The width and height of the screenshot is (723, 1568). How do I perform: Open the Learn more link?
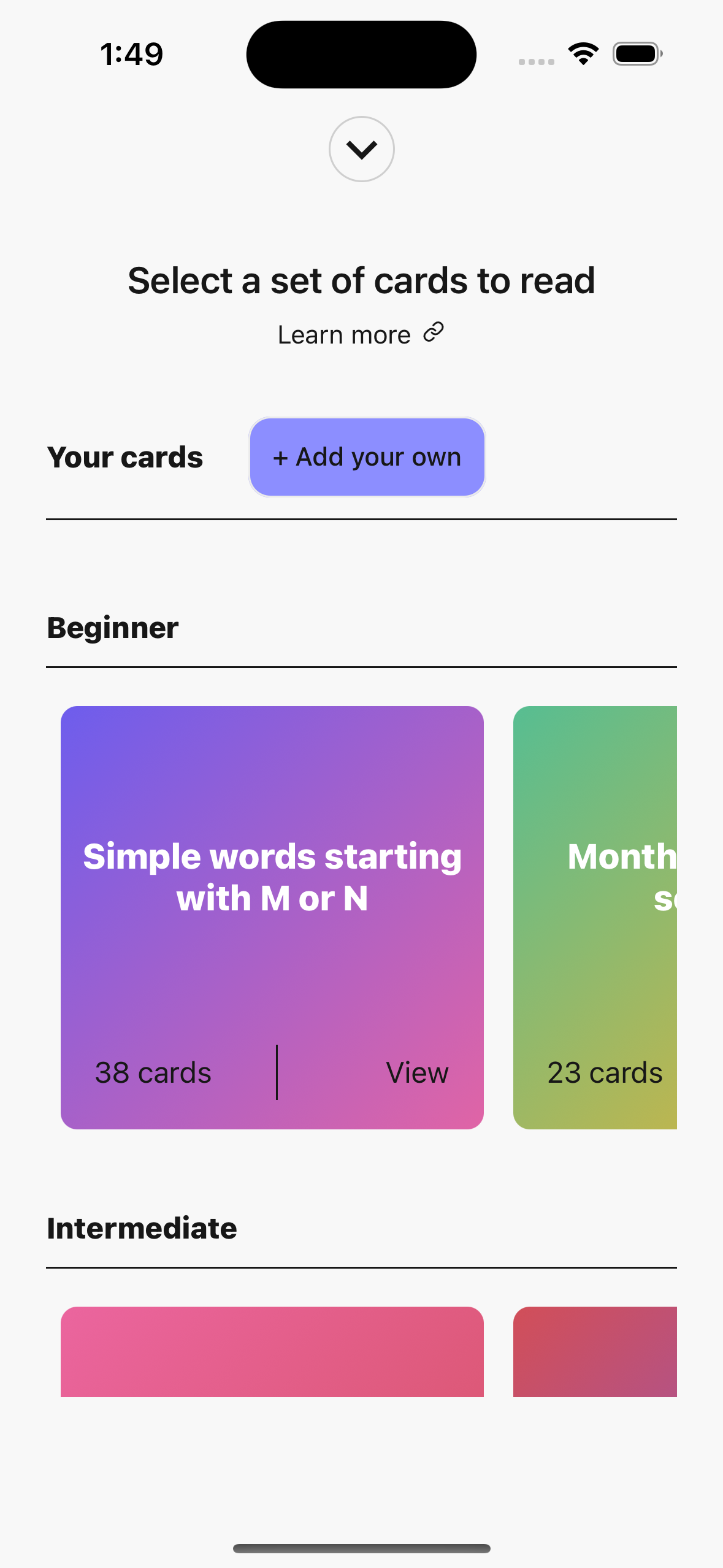(x=360, y=335)
